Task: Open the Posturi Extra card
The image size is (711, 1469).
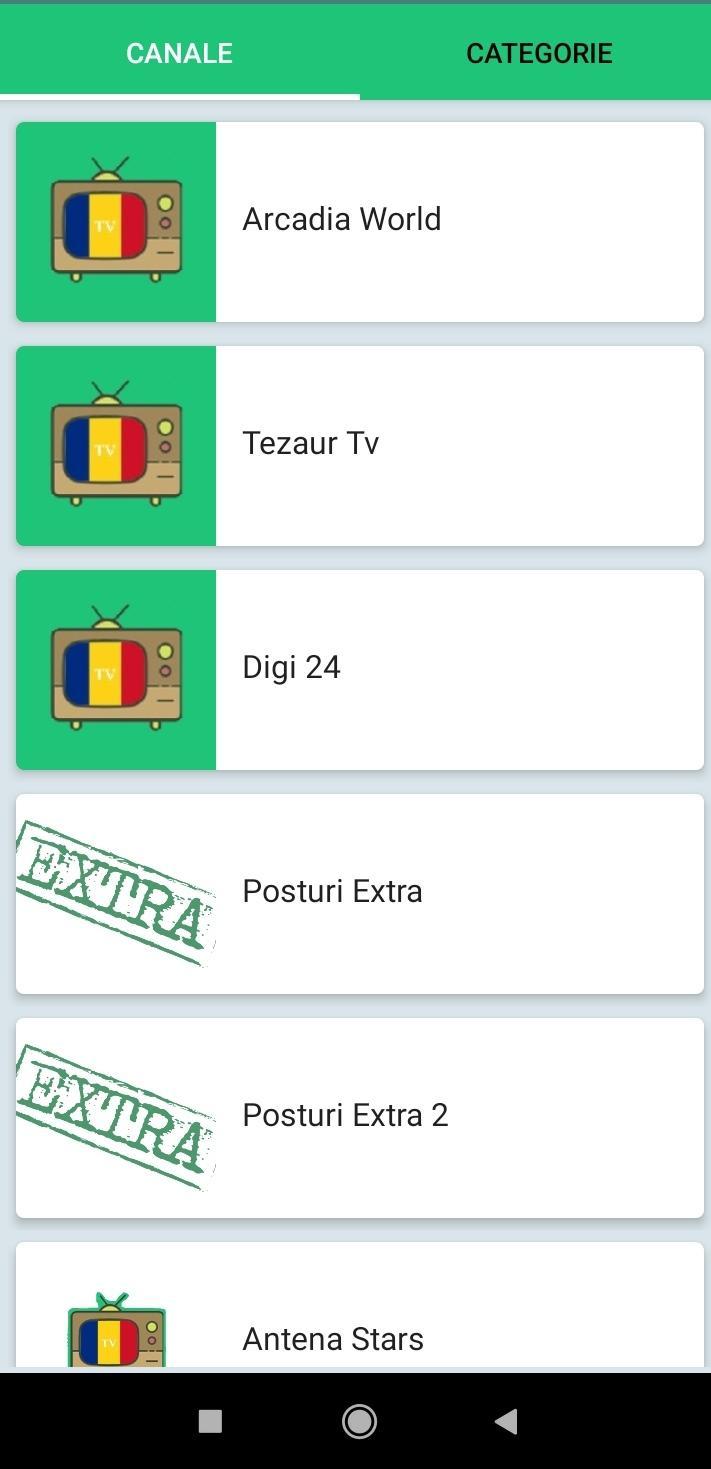Action: (x=360, y=893)
